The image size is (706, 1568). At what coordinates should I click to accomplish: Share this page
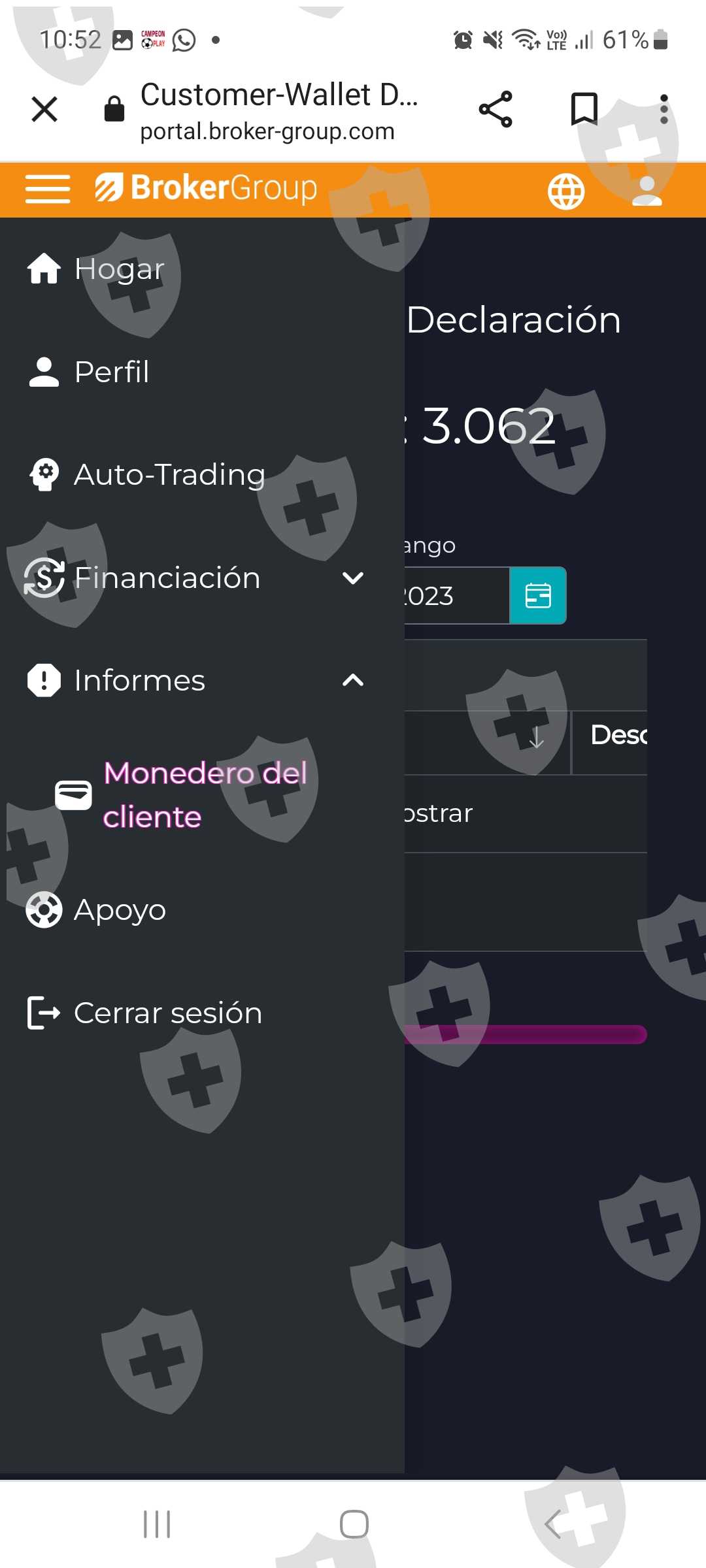[x=496, y=109]
